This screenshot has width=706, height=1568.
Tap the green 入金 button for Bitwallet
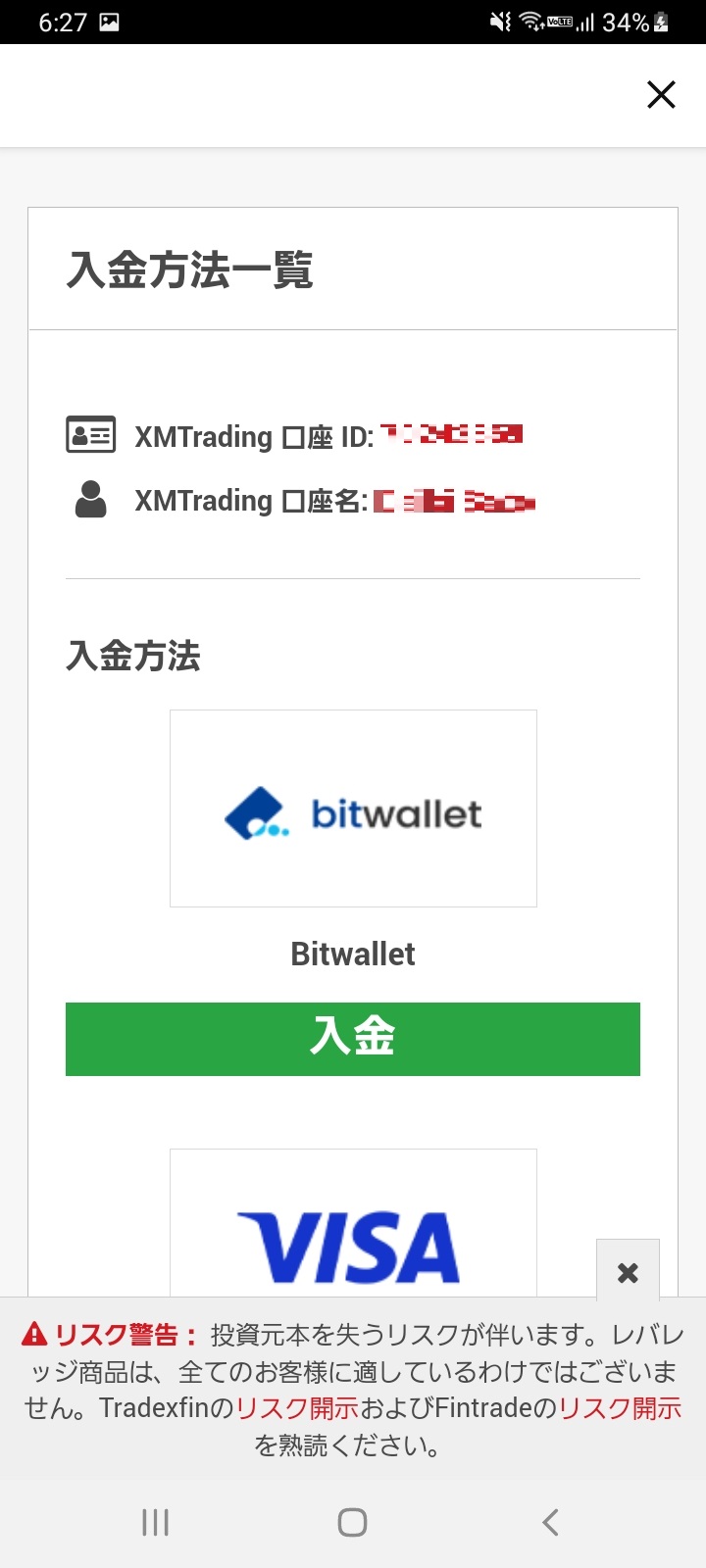pos(353,1039)
